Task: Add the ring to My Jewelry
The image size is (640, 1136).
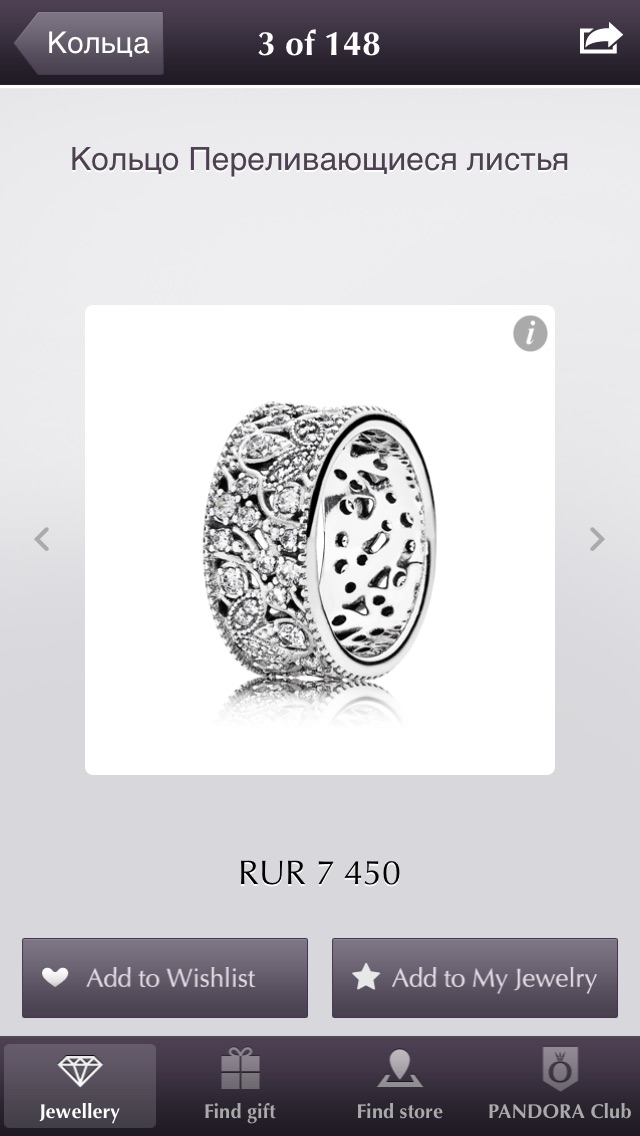Action: pos(475,978)
